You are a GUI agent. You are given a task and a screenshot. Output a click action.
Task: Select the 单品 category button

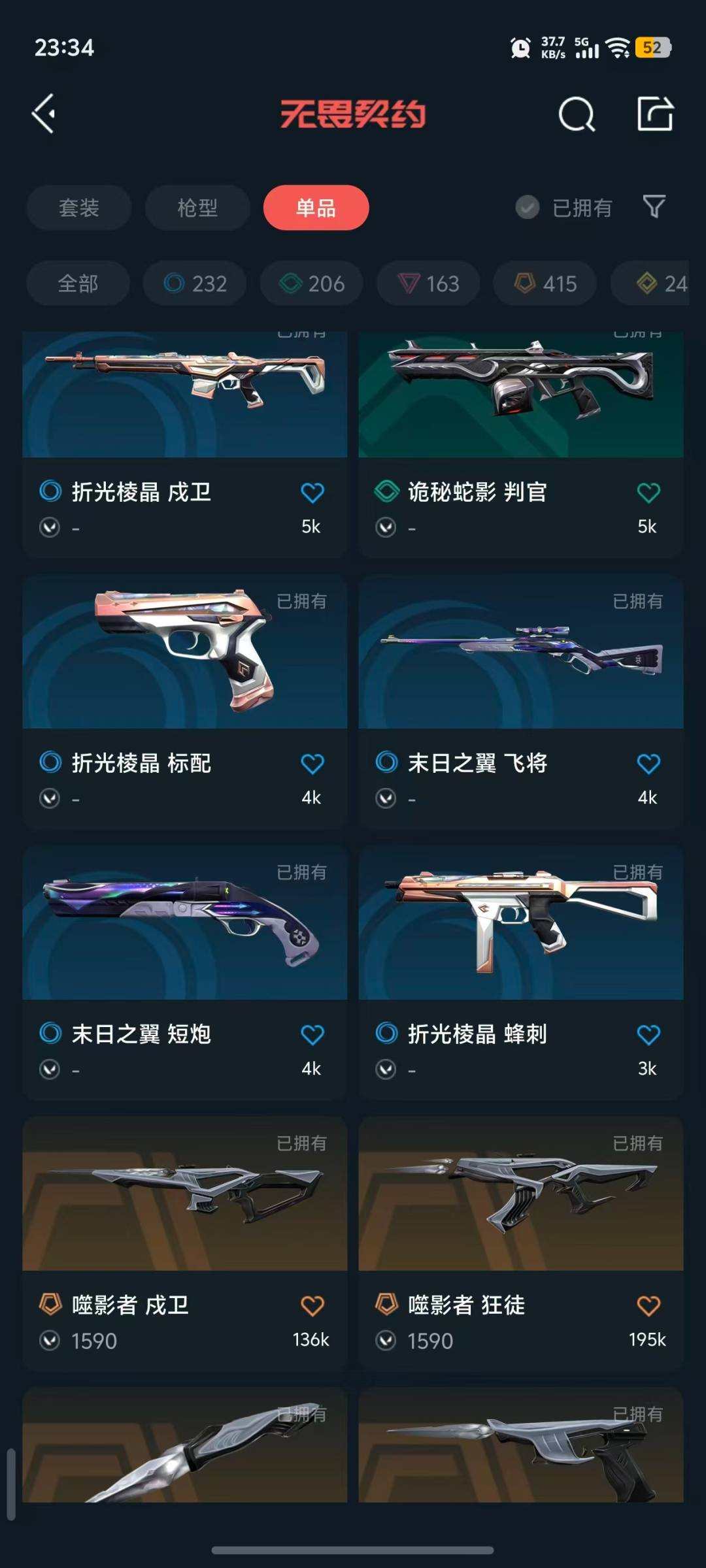pos(316,207)
